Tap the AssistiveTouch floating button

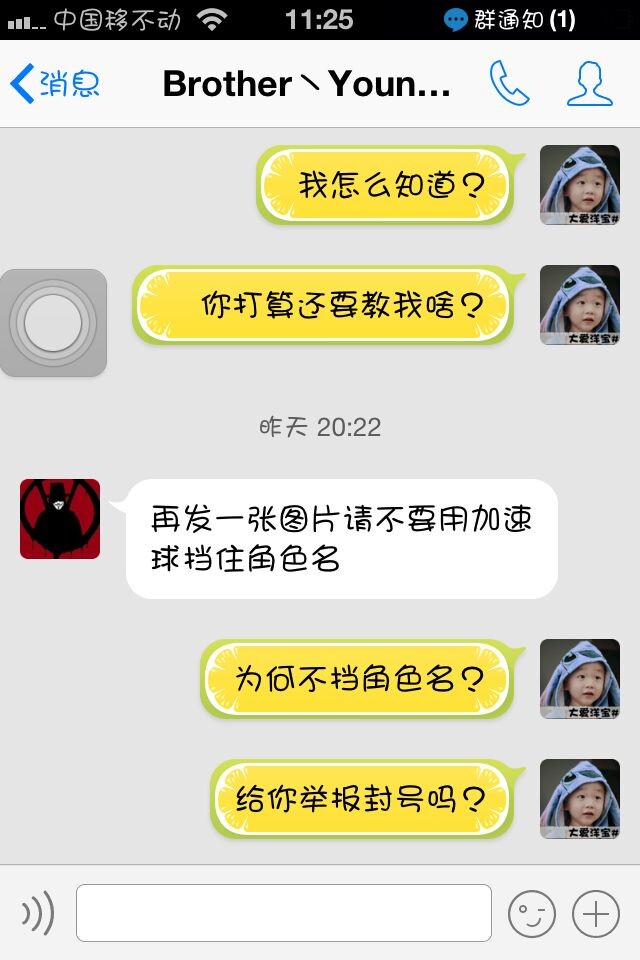coord(54,323)
